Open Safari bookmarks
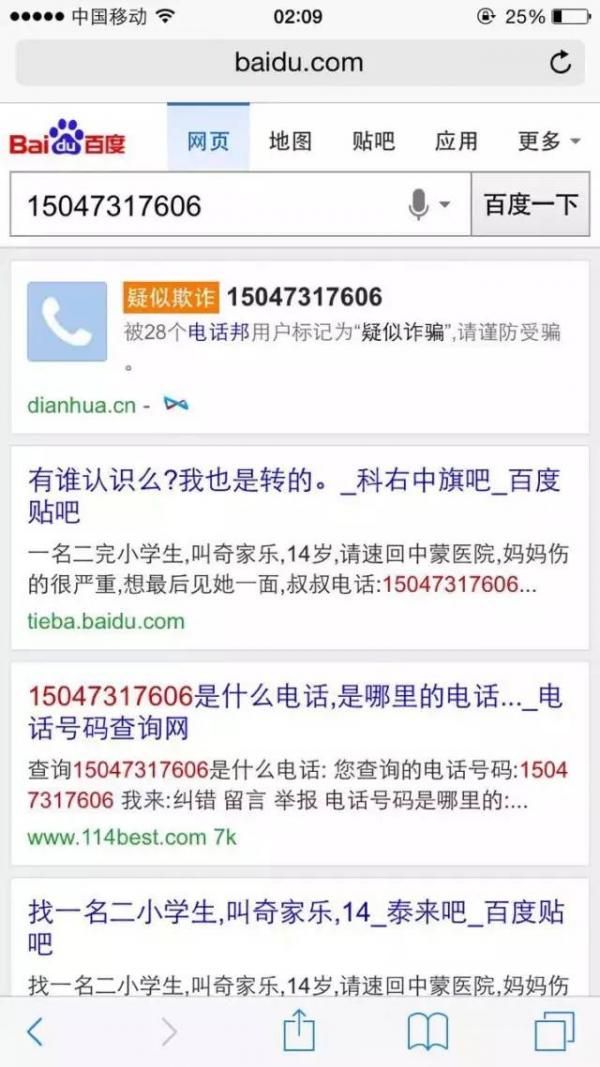Screen dimensions: 600x1067 pyautogui.click(x=427, y=1031)
